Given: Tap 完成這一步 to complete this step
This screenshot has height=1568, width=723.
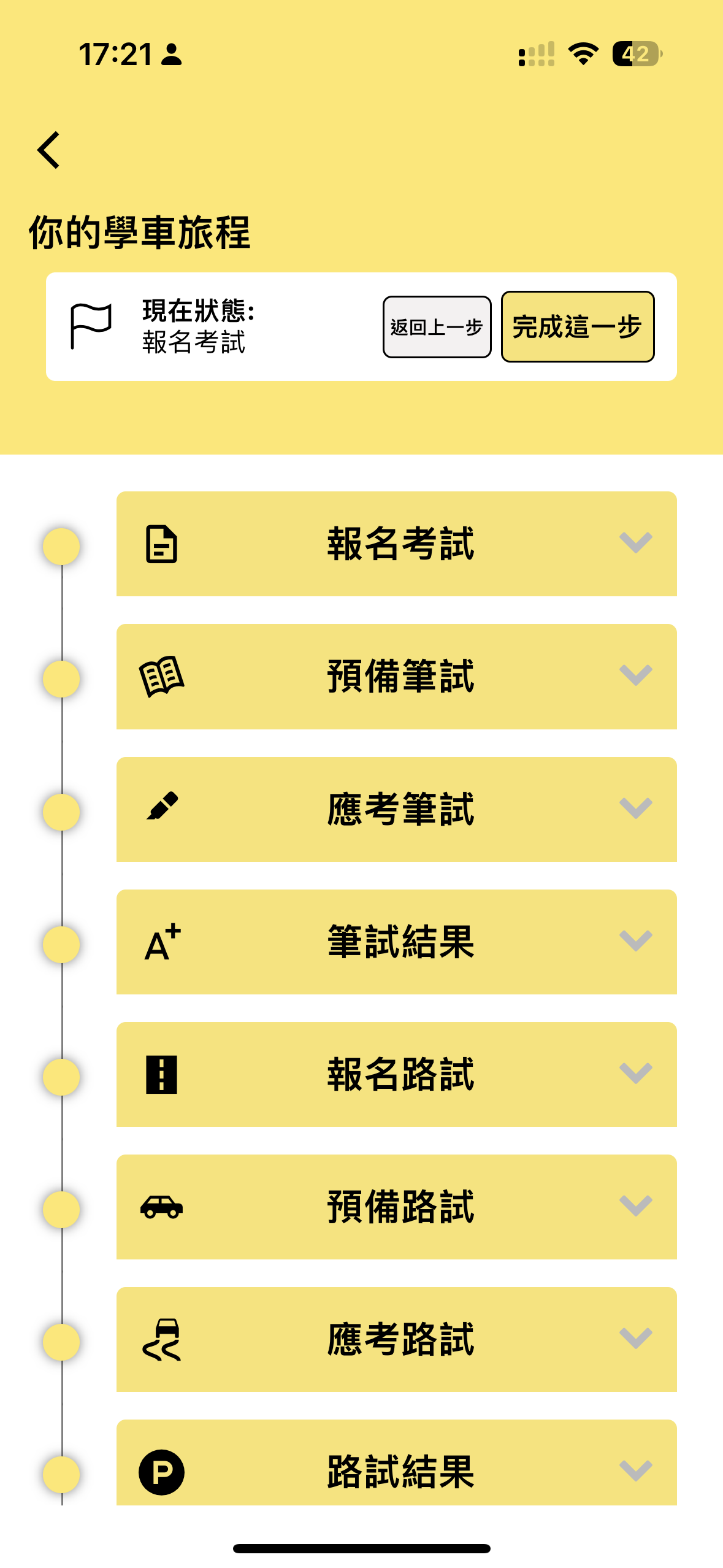Looking at the screenshot, I should coord(577,327).
